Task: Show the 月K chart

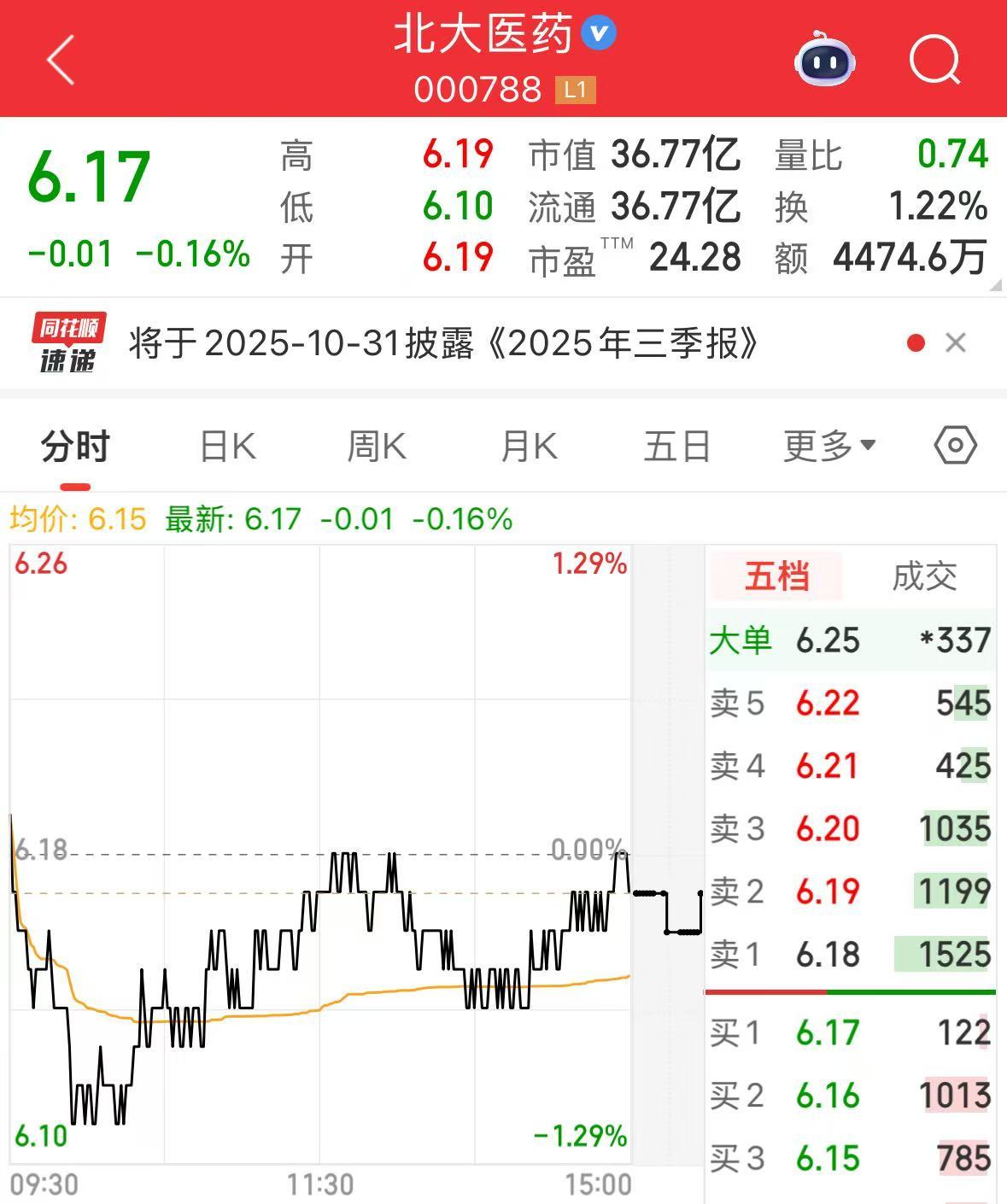Action: pyautogui.click(x=529, y=447)
